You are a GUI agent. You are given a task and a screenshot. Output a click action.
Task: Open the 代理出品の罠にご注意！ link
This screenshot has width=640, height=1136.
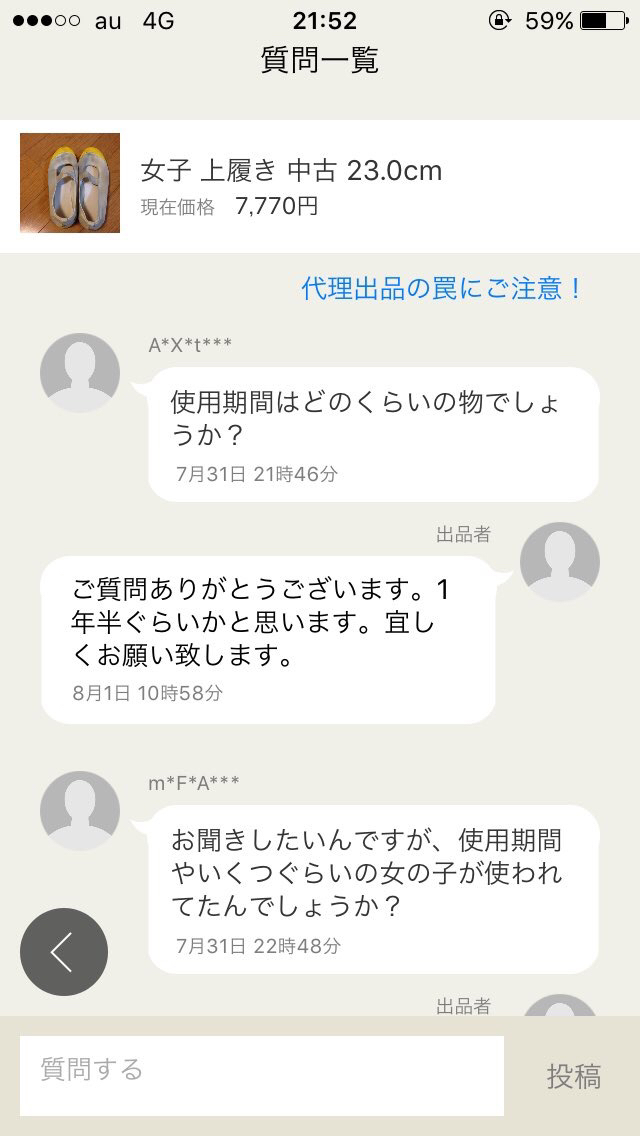tap(442, 289)
